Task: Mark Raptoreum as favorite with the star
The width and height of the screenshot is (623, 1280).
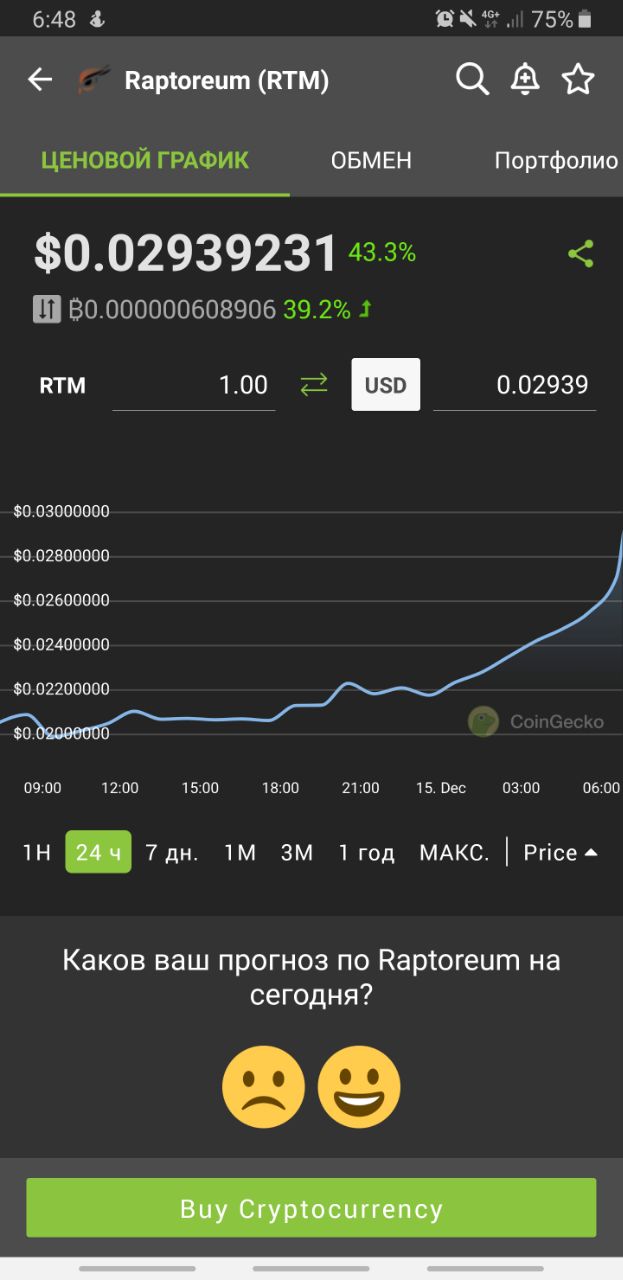Action: click(578, 80)
